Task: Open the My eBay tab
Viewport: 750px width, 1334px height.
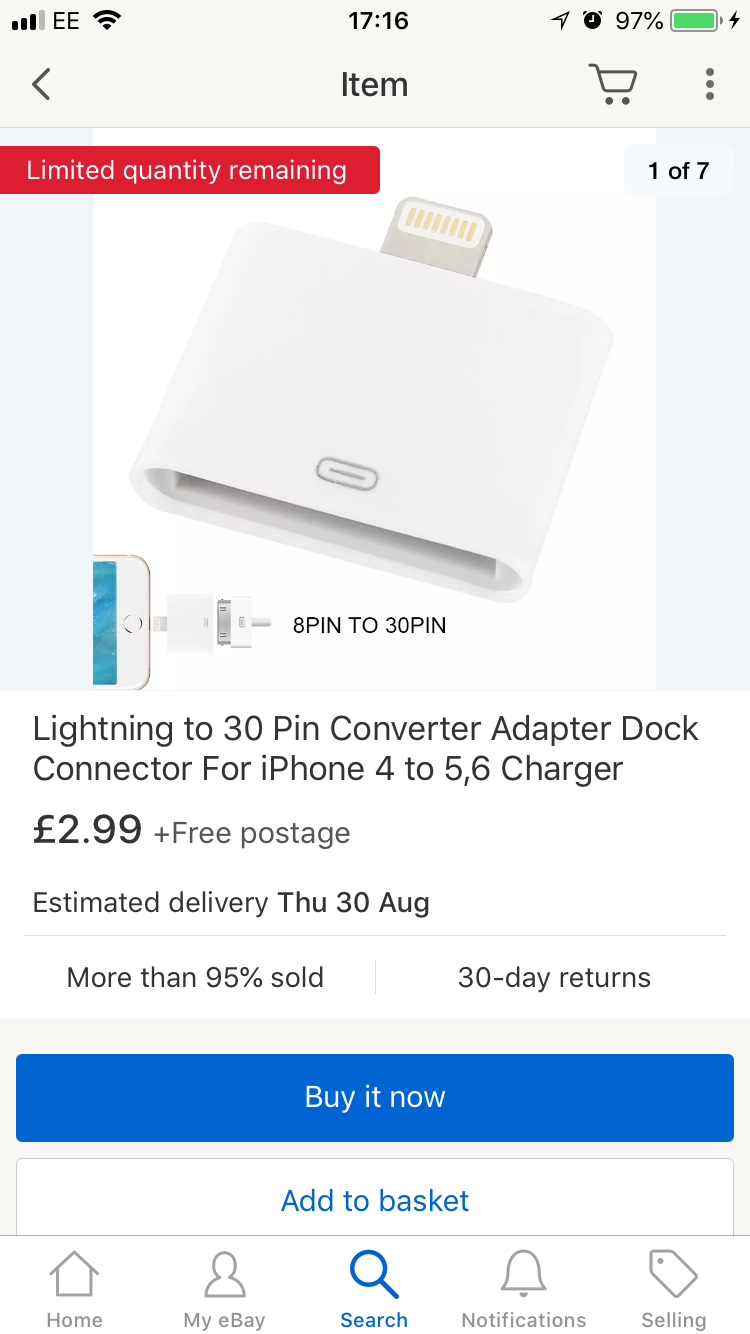Action: (x=224, y=1289)
